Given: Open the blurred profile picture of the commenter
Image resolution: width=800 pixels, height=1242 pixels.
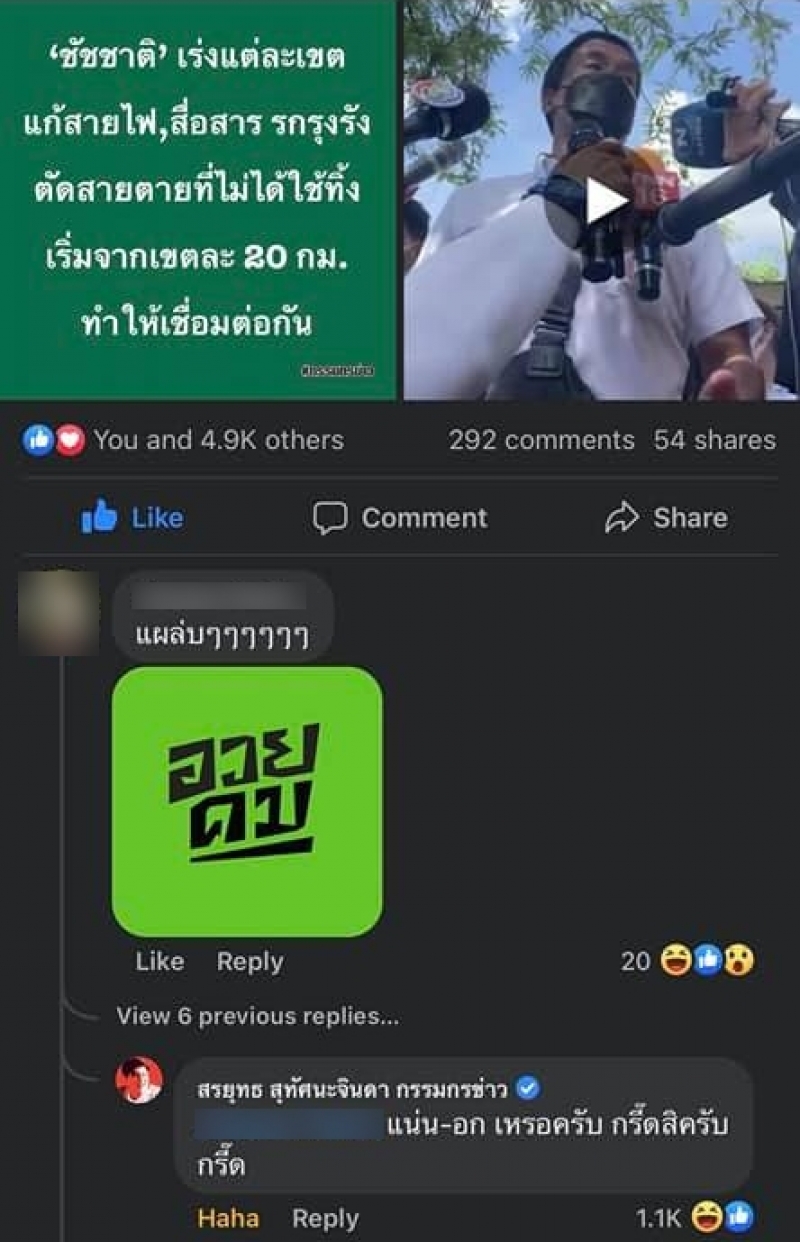Looking at the screenshot, I should pos(59,613).
